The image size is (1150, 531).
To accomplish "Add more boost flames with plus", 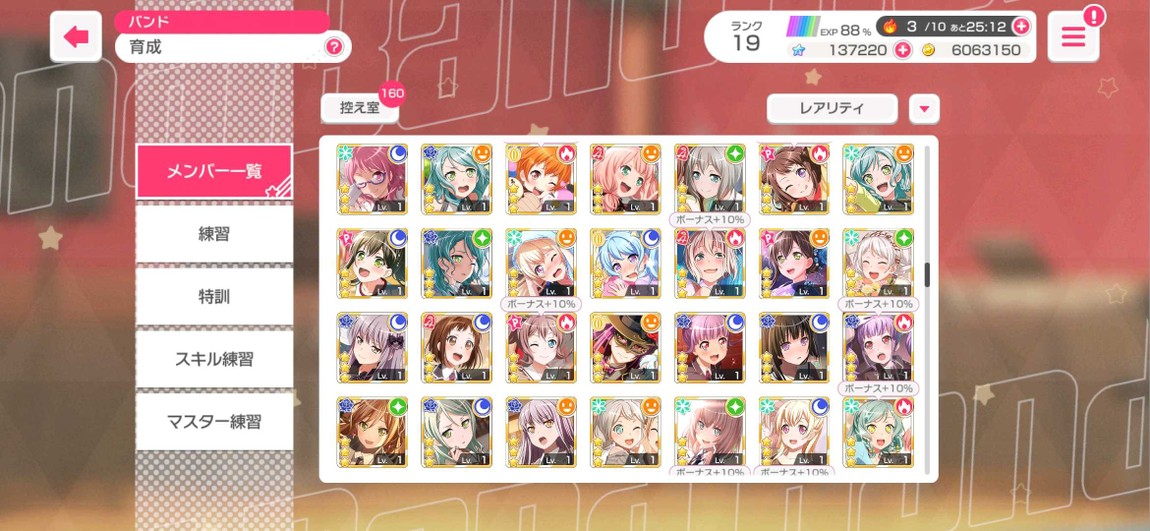I will pos(1021,26).
